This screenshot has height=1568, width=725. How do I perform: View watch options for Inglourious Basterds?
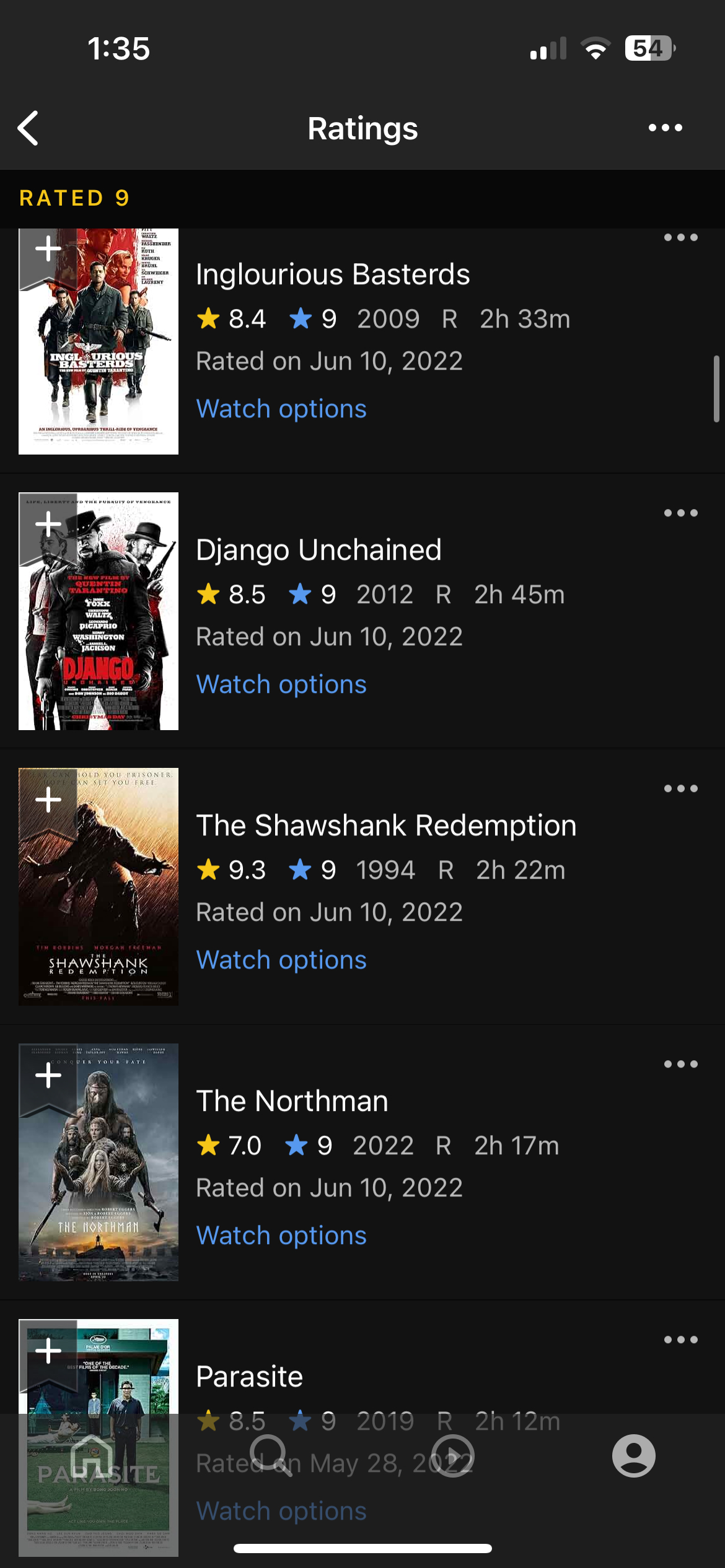click(x=281, y=409)
